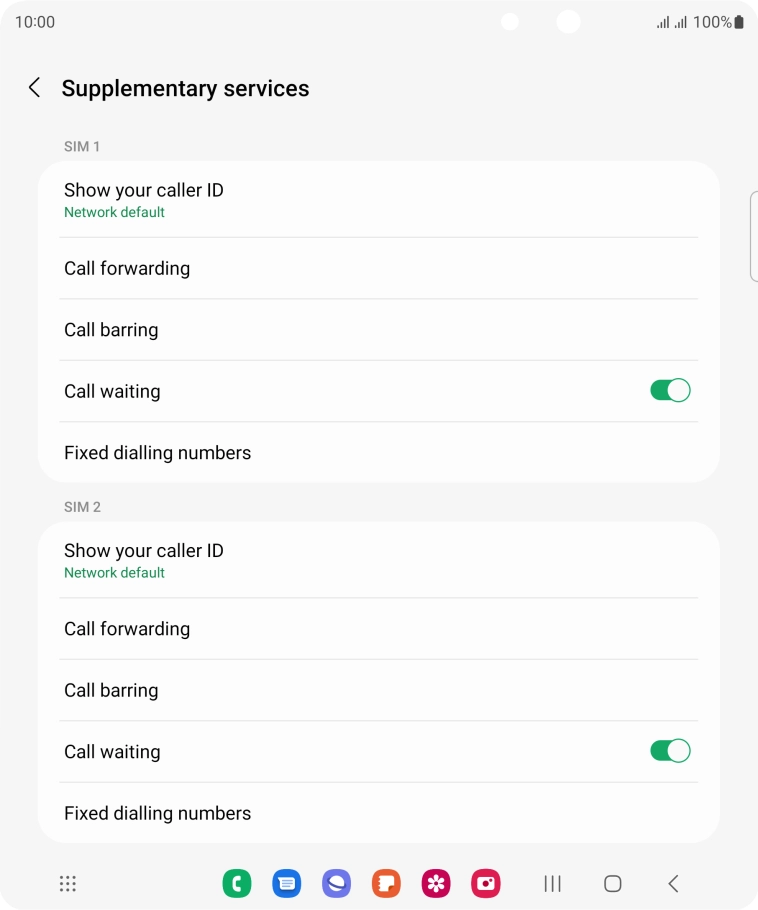This screenshot has width=758, height=910.
Task: Go back with the back arrow
Action: pyautogui.click(x=34, y=88)
